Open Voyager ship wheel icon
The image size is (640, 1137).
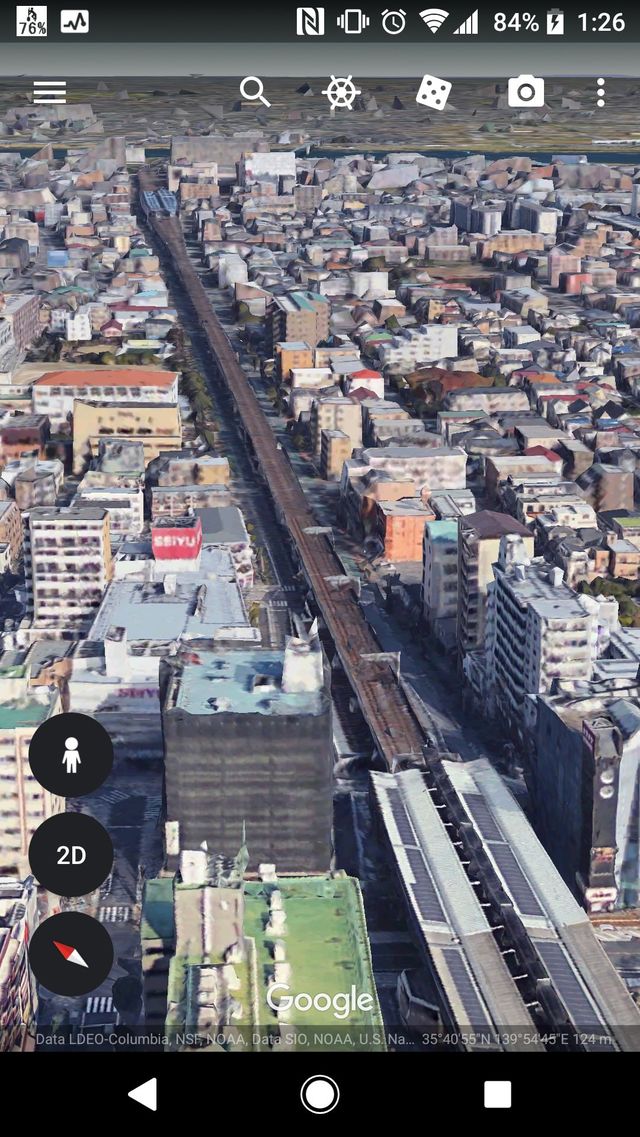[341, 92]
